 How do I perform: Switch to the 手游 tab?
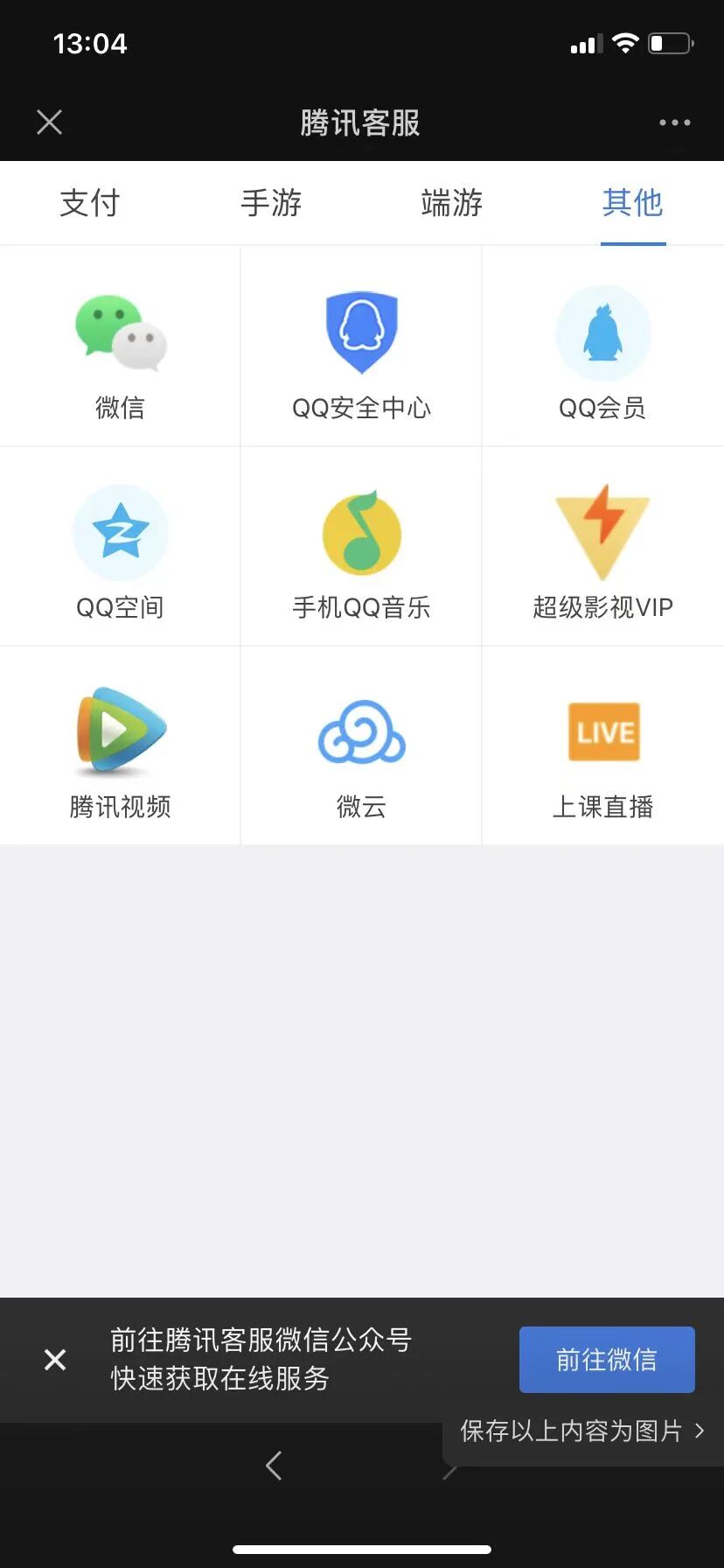click(x=271, y=203)
